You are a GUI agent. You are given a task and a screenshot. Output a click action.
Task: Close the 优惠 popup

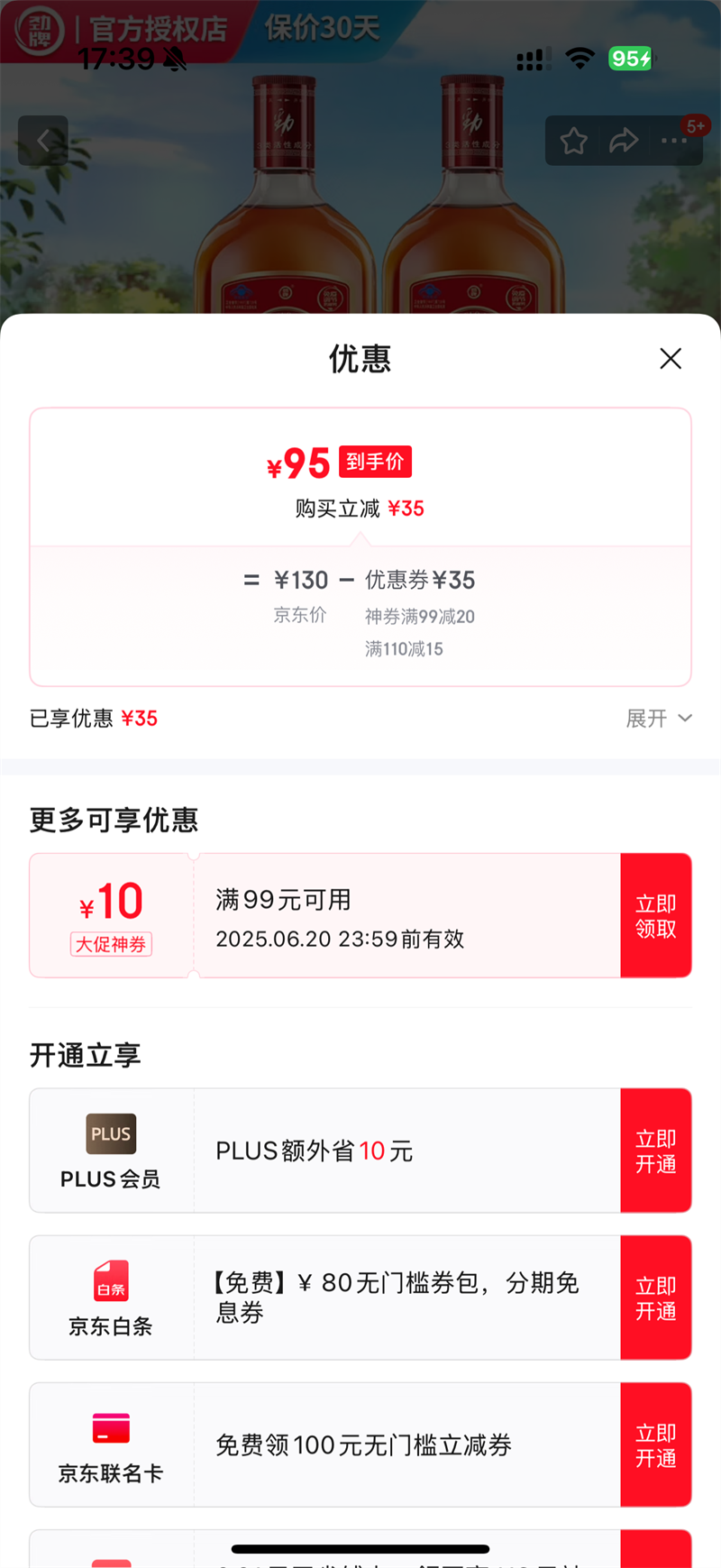[670, 359]
